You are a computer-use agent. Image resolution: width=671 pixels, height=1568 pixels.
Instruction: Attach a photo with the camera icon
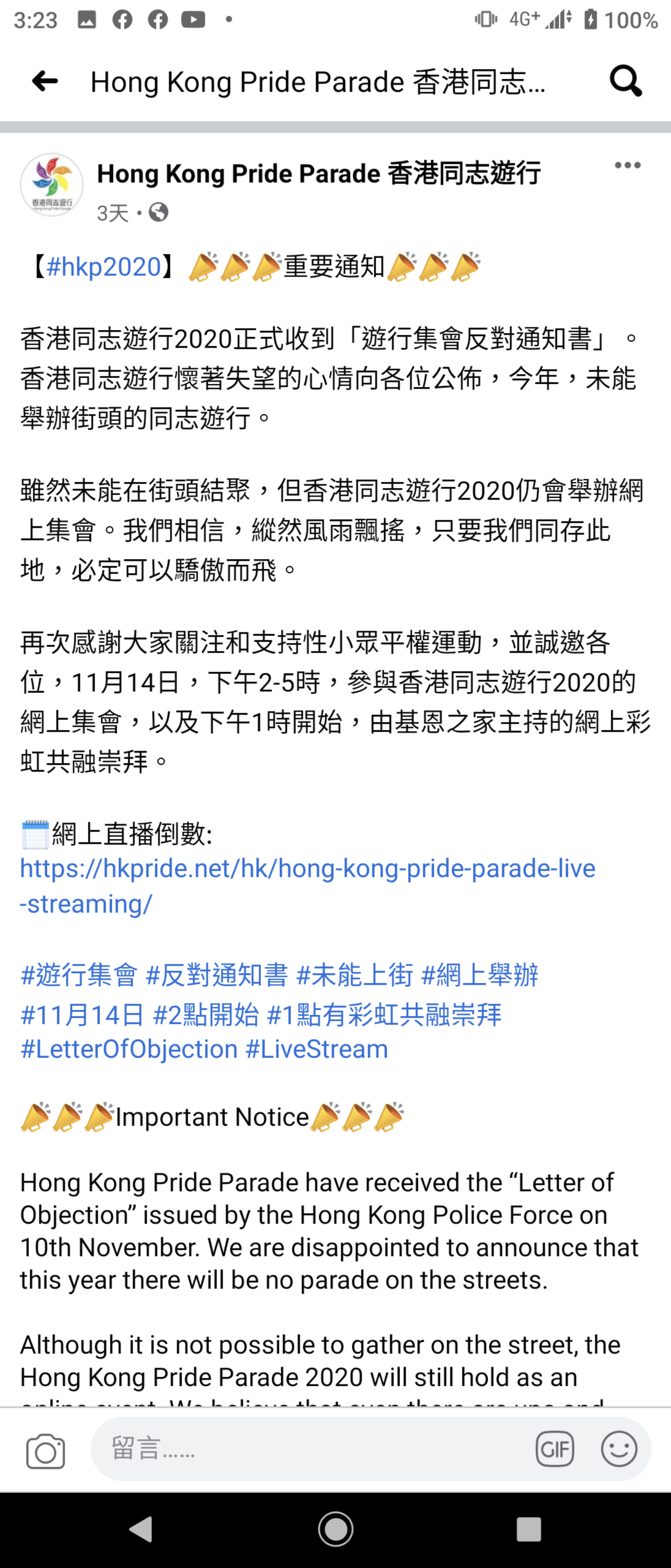(x=46, y=1451)
